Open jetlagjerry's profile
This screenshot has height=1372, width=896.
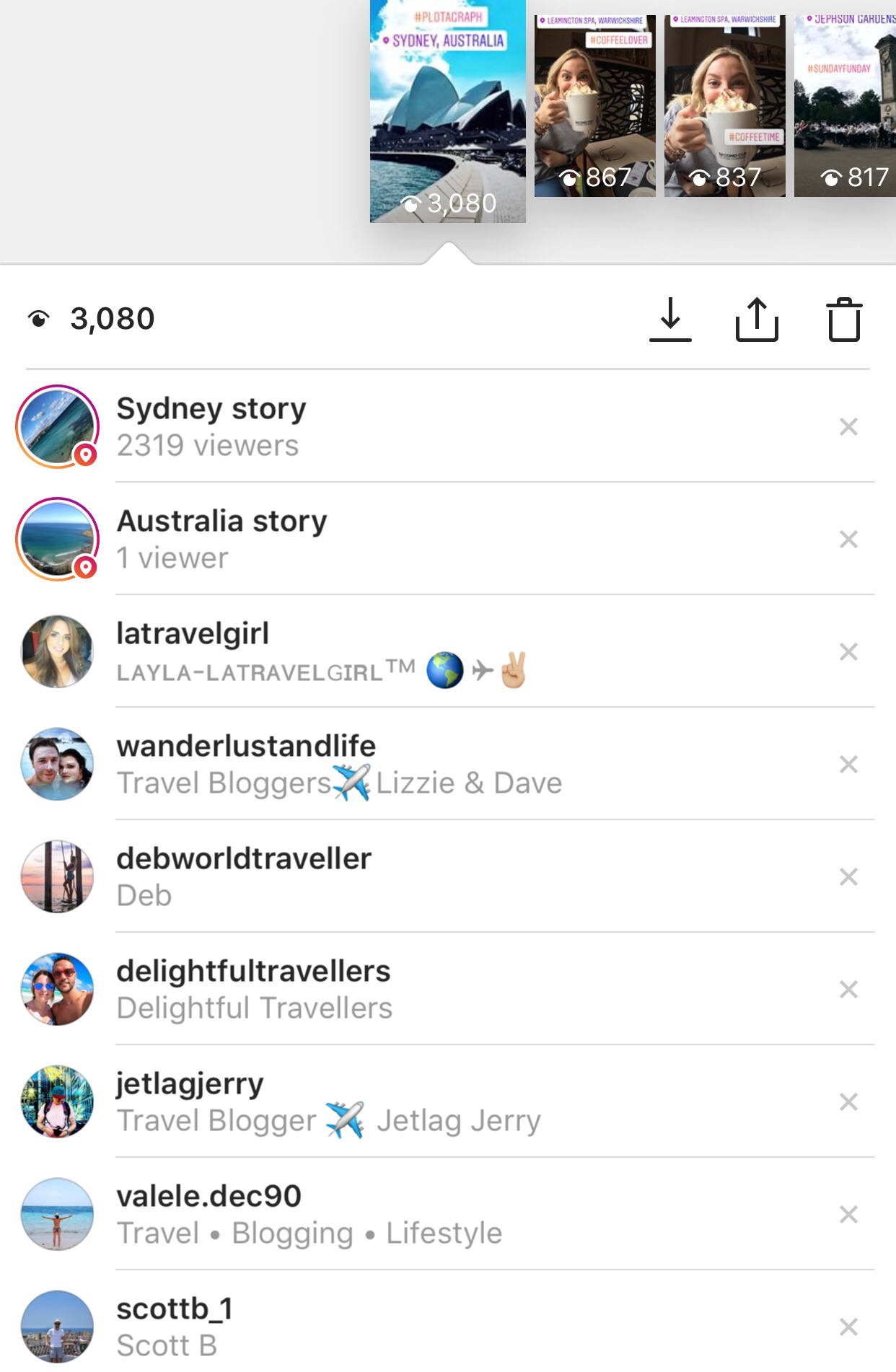(x=190, y=1084)
